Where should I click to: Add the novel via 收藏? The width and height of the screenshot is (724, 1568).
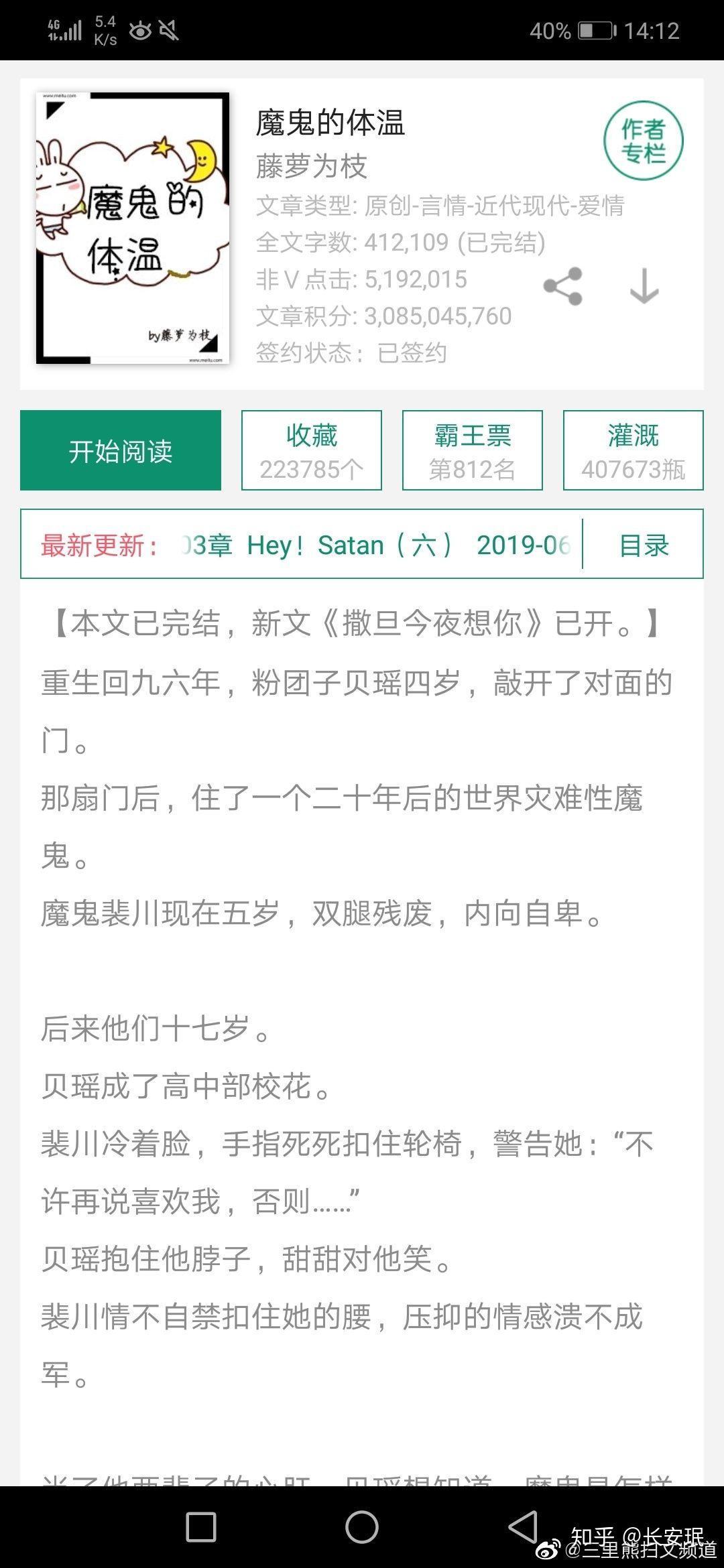click(312, 450)
